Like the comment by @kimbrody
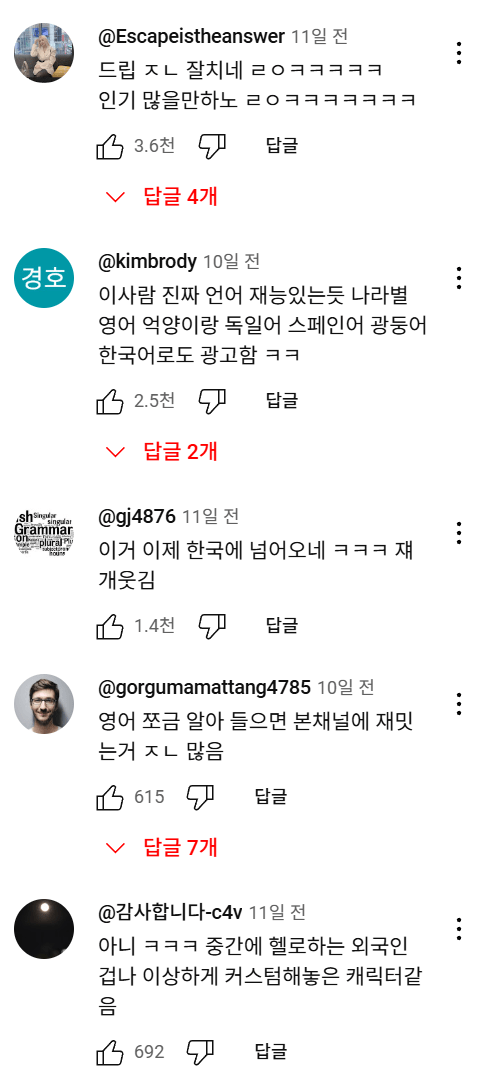The width and height of the screenshot is (490, 1075). click(x=110, y=401)
